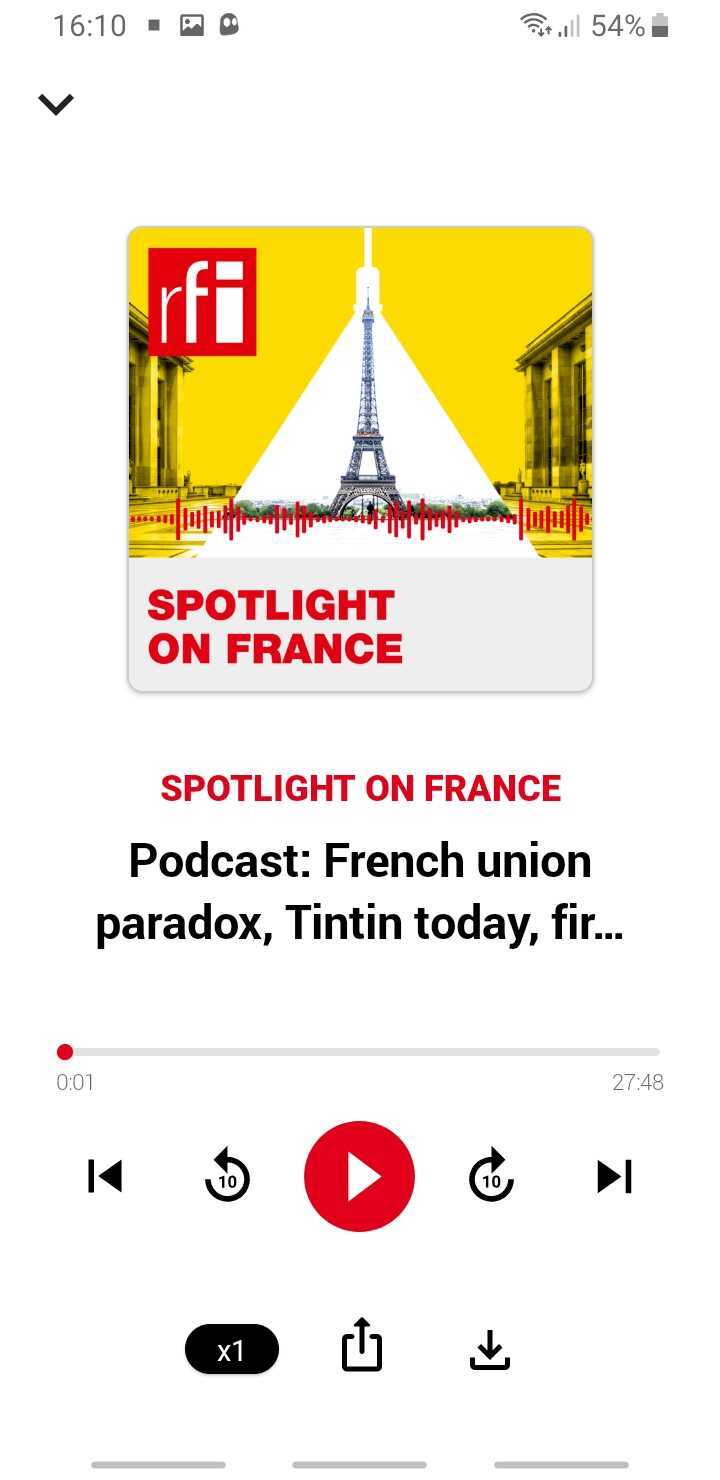Tap the playback progress bar

pos(360,1052)
